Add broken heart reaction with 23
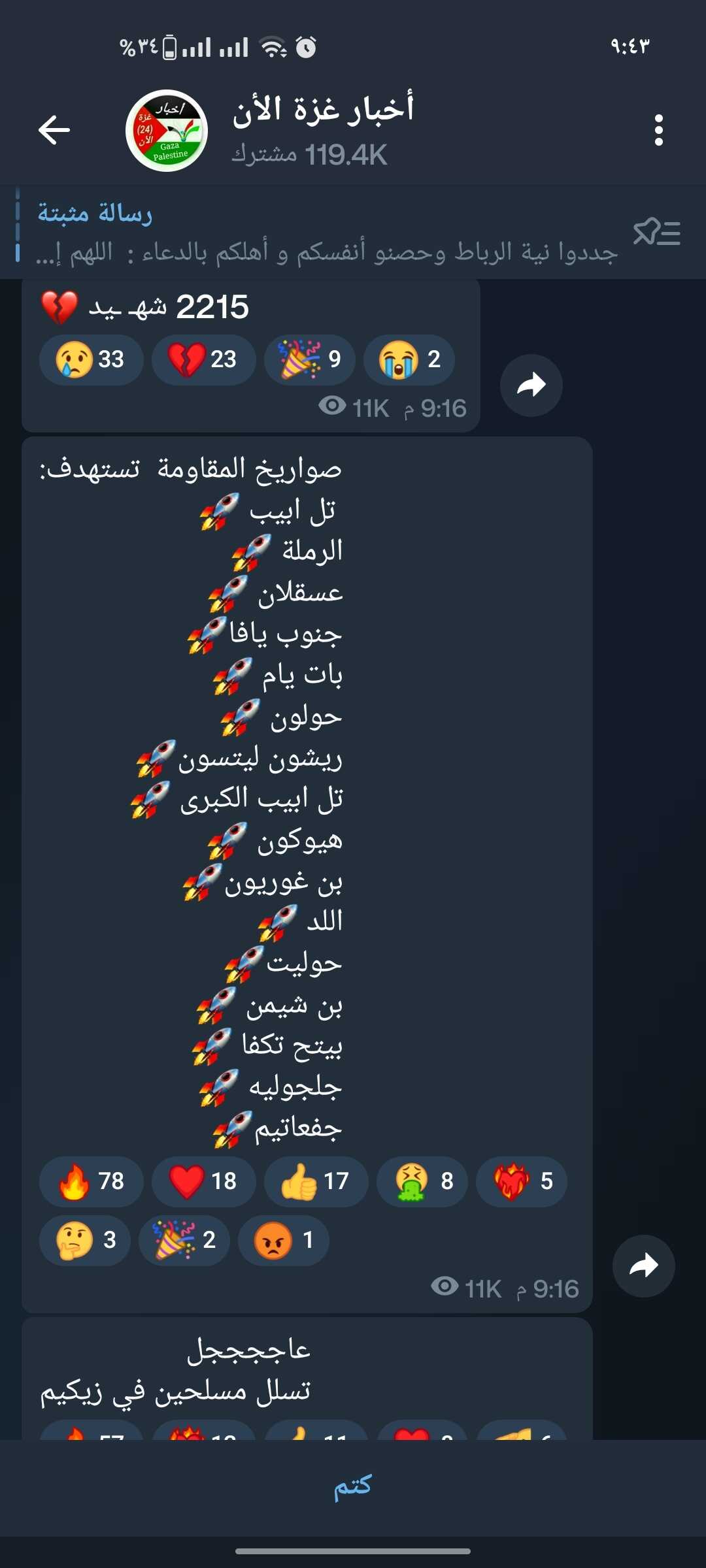The image size is (706, 1568). (x=203, y=359)
